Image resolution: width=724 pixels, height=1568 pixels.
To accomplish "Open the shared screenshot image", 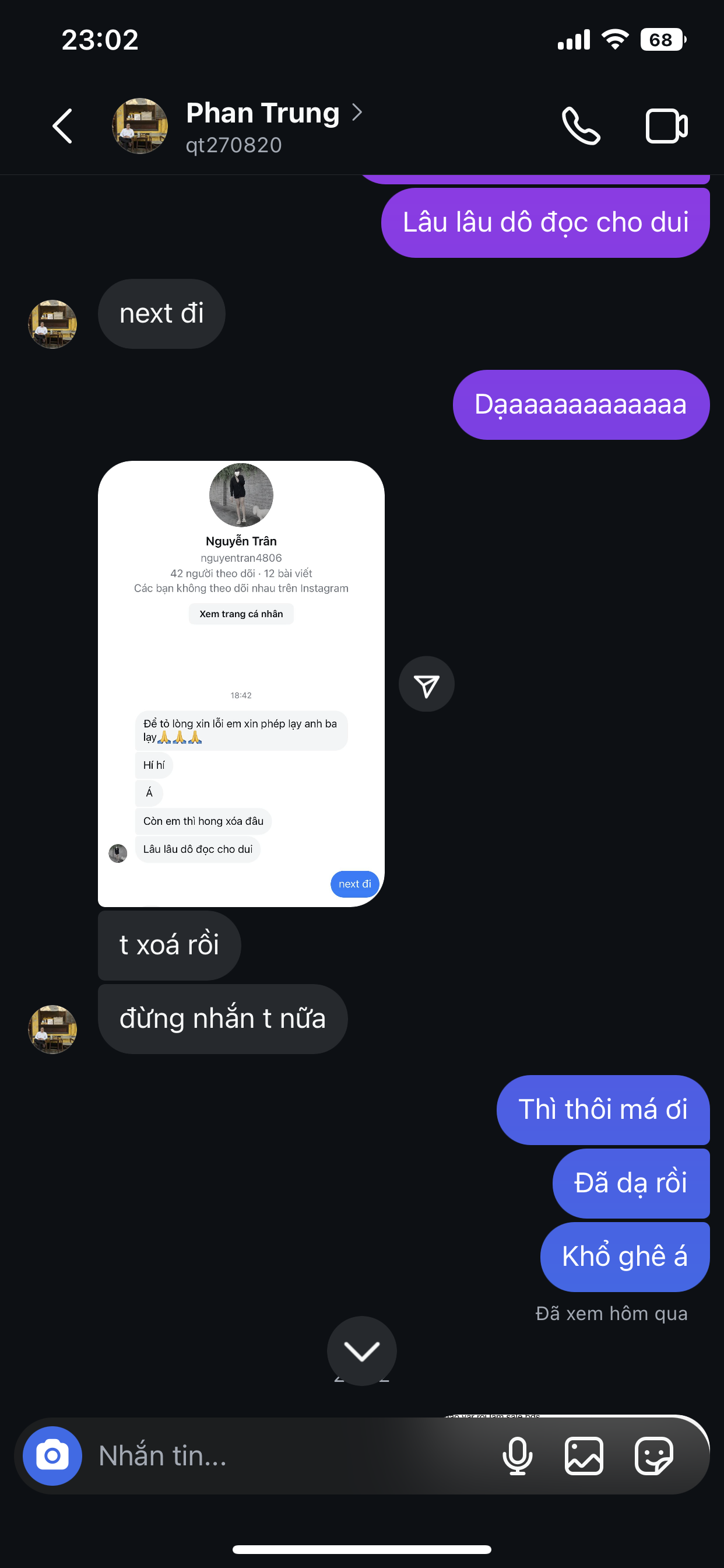I will pyautogui.click(x=241, y=683).
